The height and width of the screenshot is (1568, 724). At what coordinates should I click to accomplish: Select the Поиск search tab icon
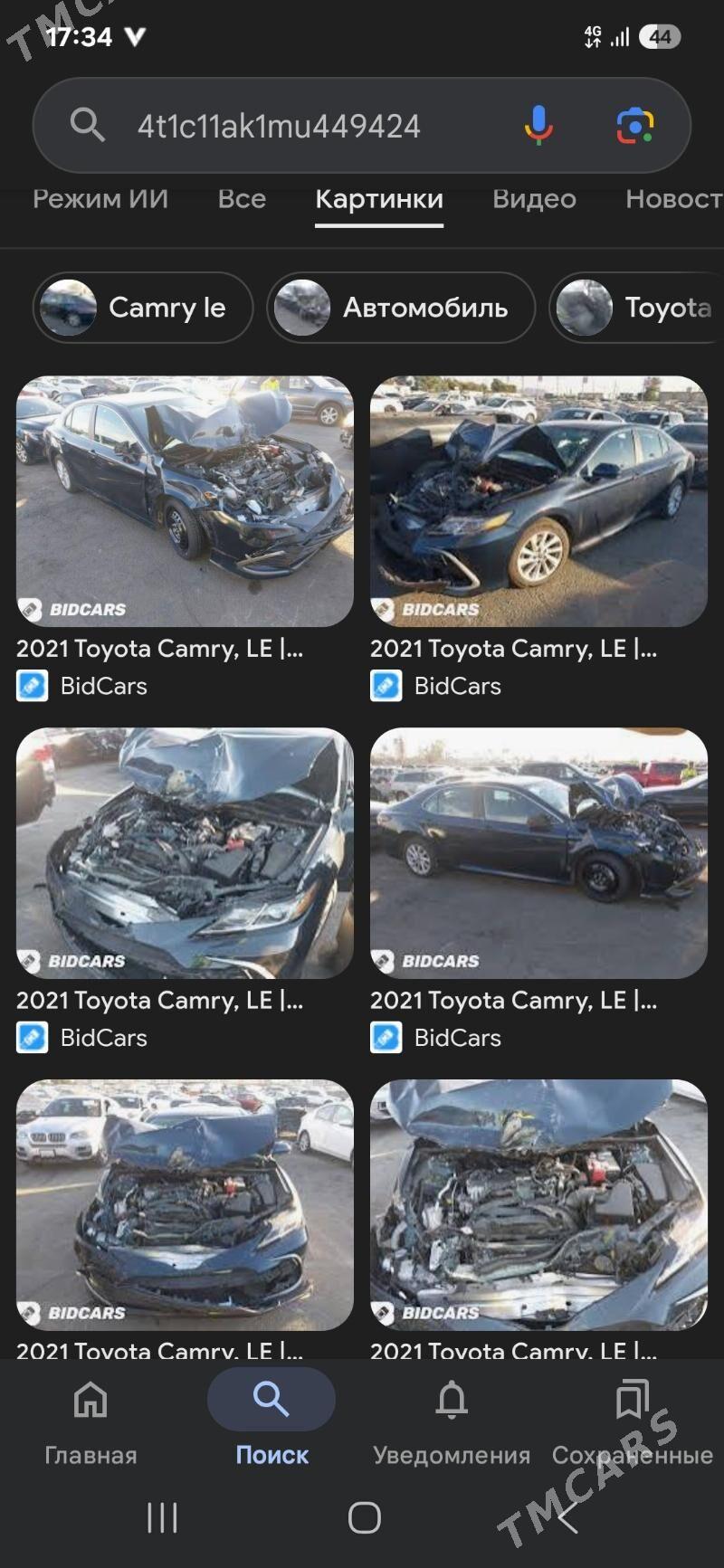(x=271, y=1399)
